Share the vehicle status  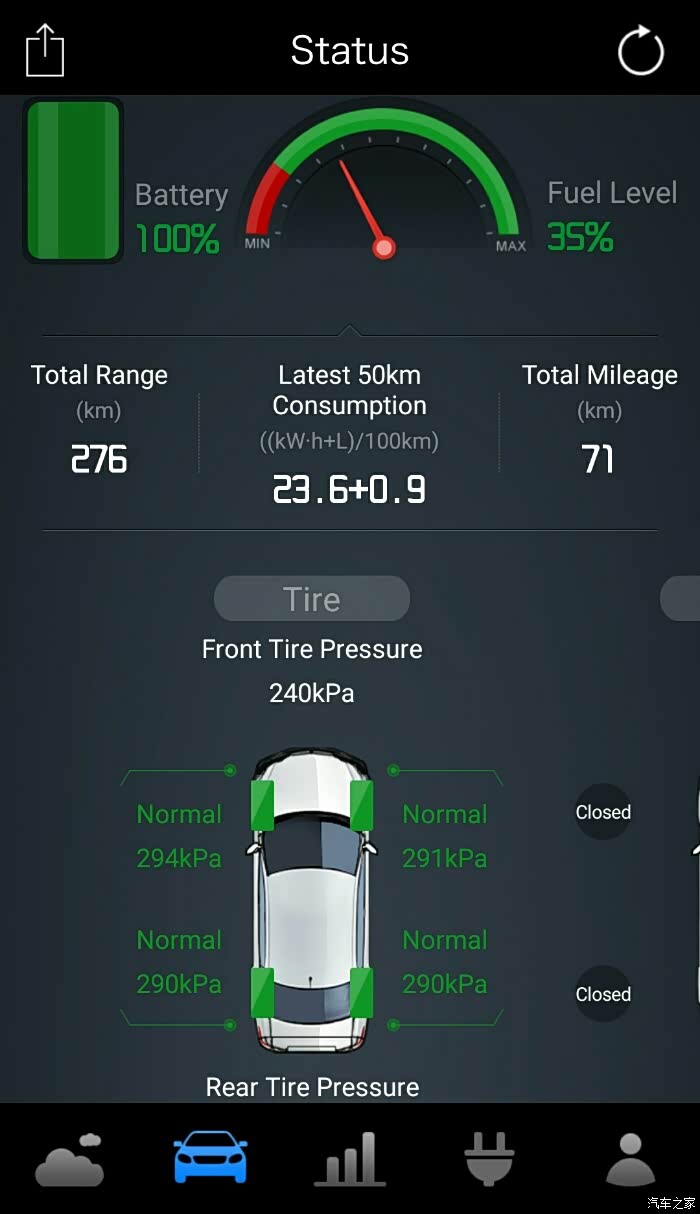click(x=44, y=50)
